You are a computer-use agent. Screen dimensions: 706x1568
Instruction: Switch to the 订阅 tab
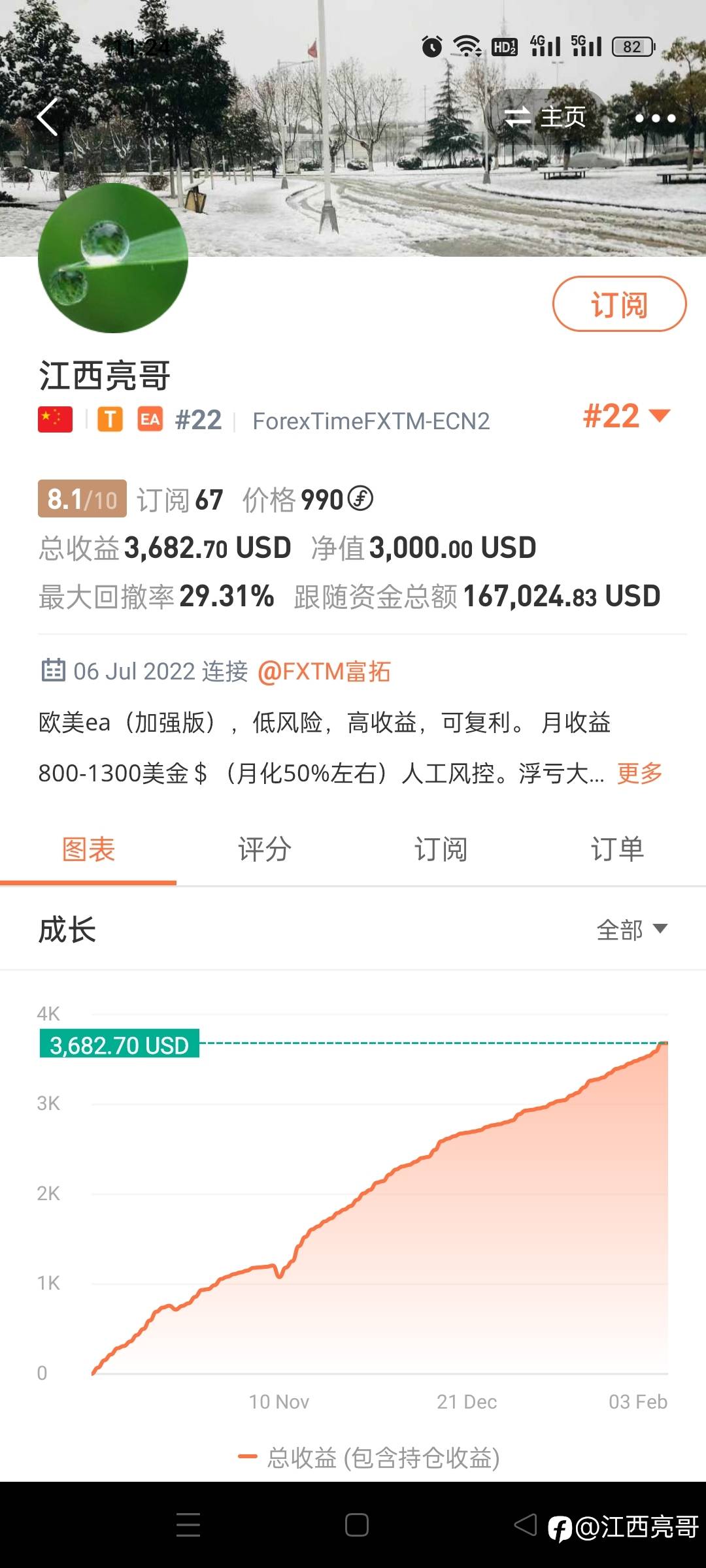(441, 849)
